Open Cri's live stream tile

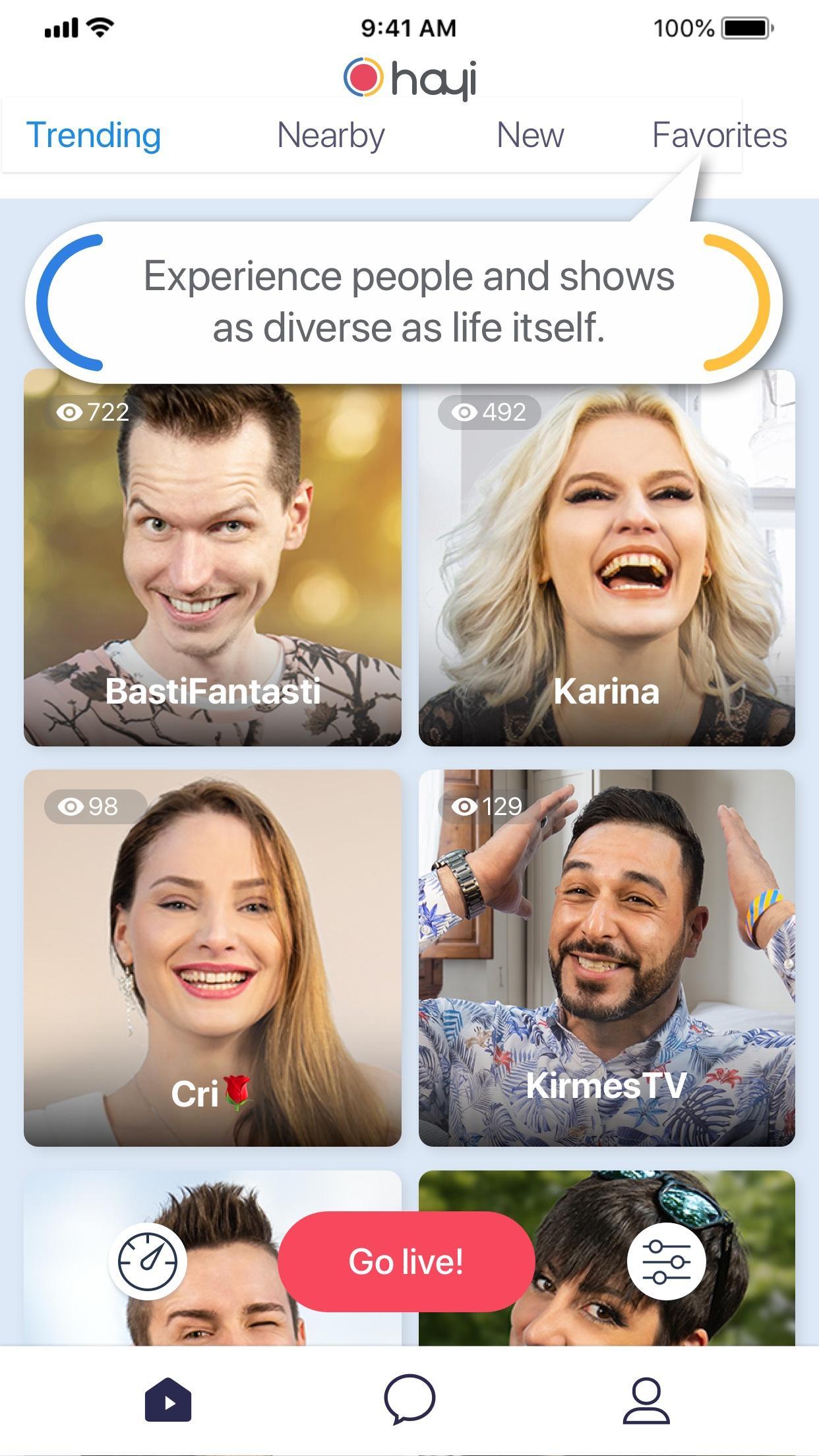212,957
